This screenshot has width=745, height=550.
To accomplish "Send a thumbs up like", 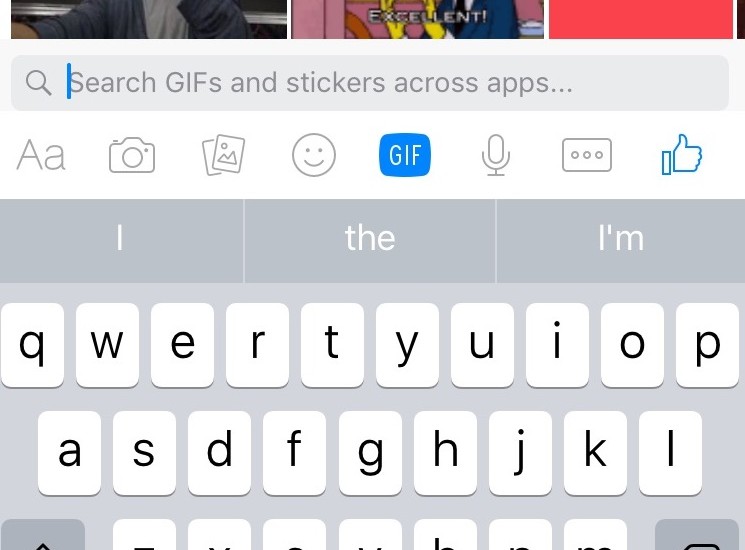I will pyautogui.click(x=682, y=156).
